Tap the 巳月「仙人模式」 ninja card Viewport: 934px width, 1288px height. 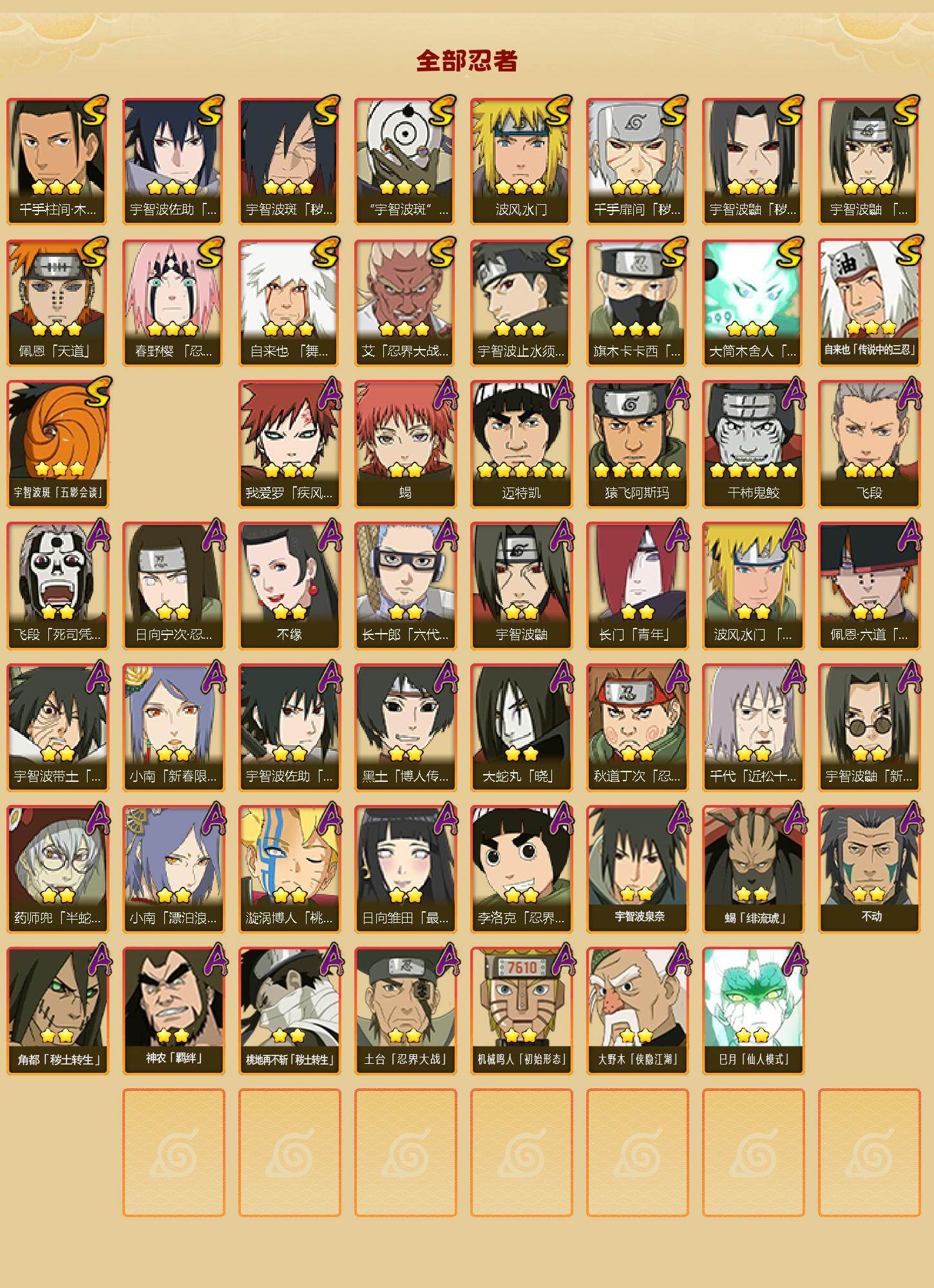tap(753, 1010)
